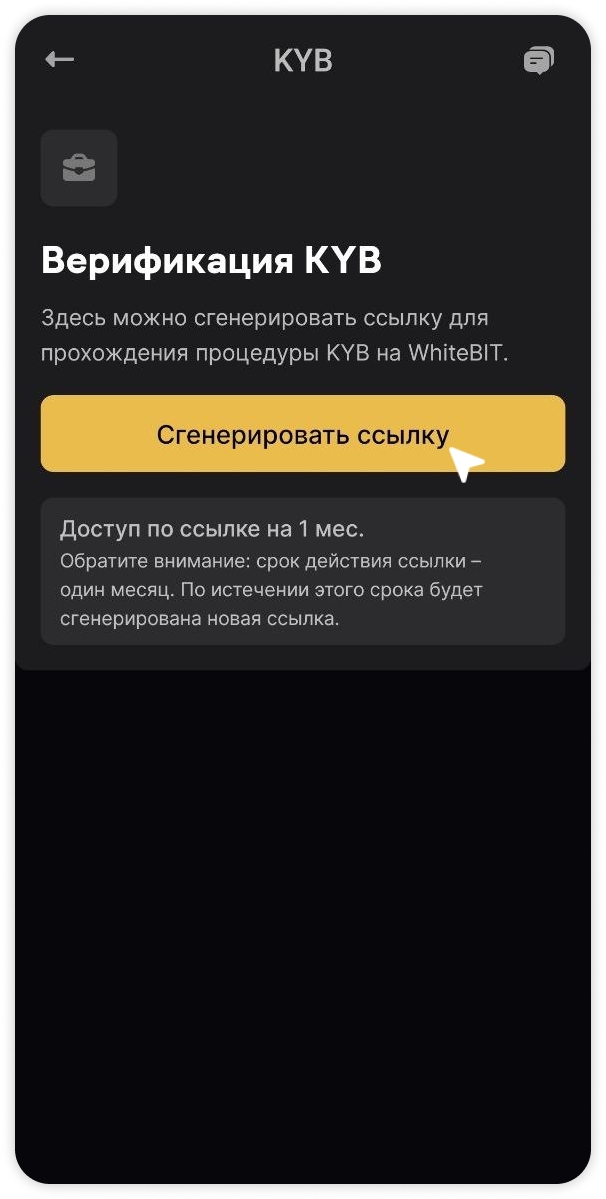Open the support chat icon
The width and height of the screenshot is (606, 1199).
click(539, 60)
